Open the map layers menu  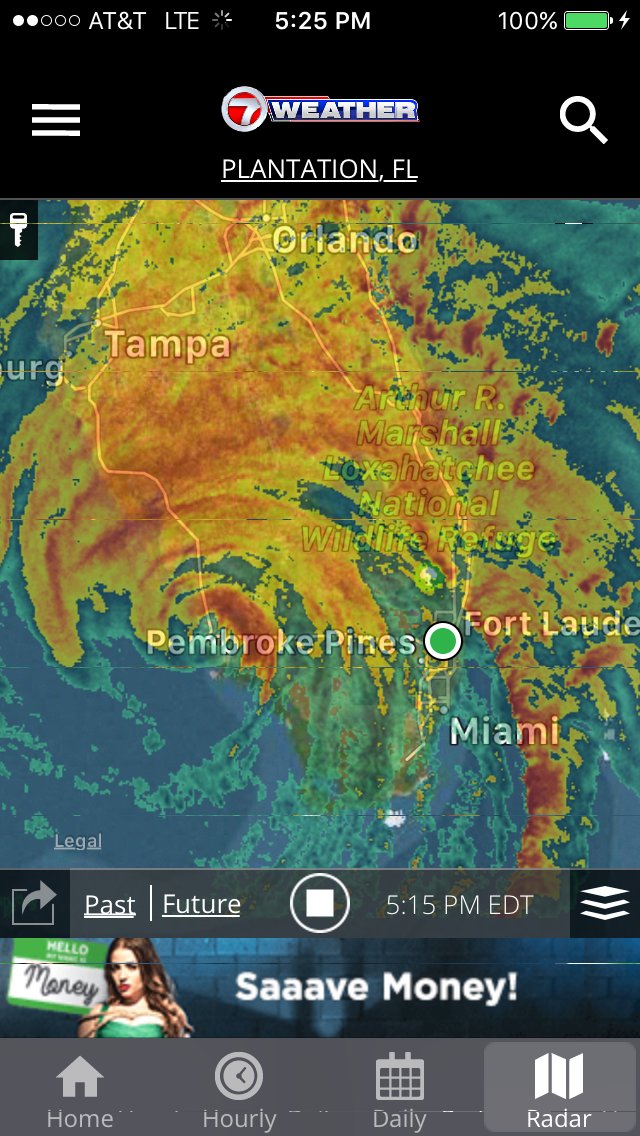tap(604, 903)
